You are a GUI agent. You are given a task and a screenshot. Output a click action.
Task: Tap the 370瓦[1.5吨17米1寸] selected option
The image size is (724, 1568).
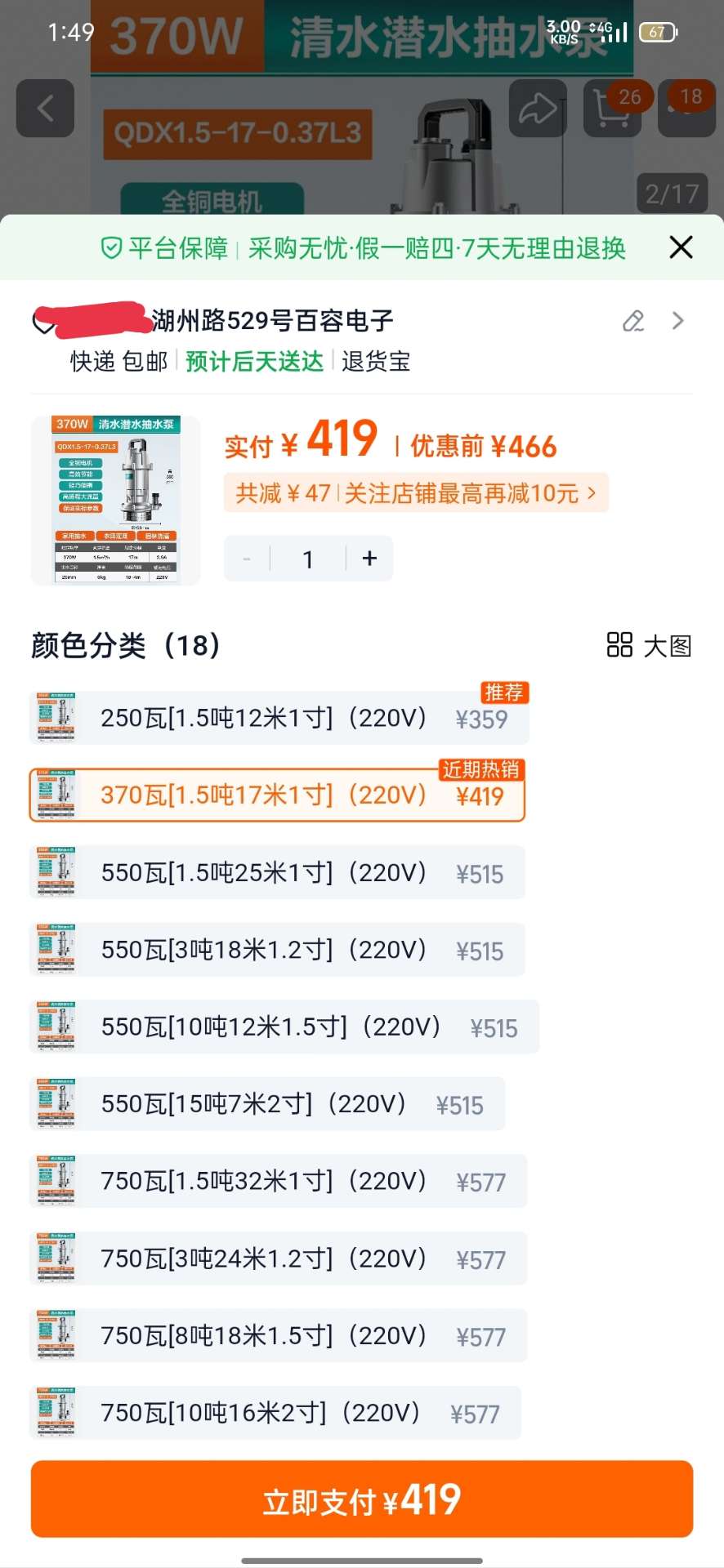(276, 795)
